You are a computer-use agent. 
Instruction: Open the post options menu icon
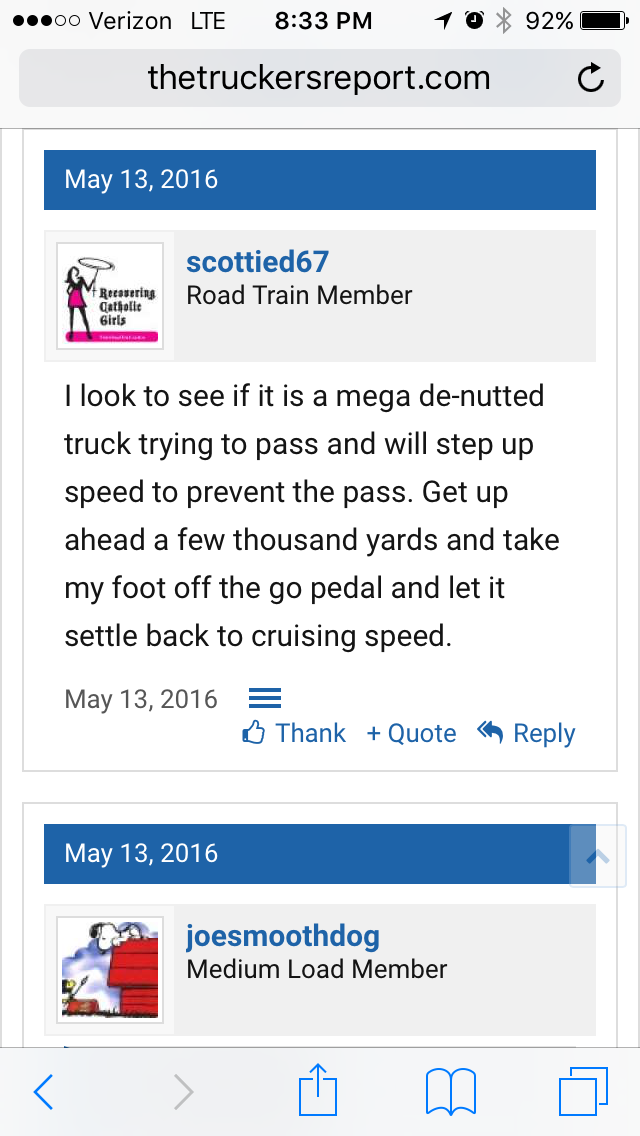point(265,698)
